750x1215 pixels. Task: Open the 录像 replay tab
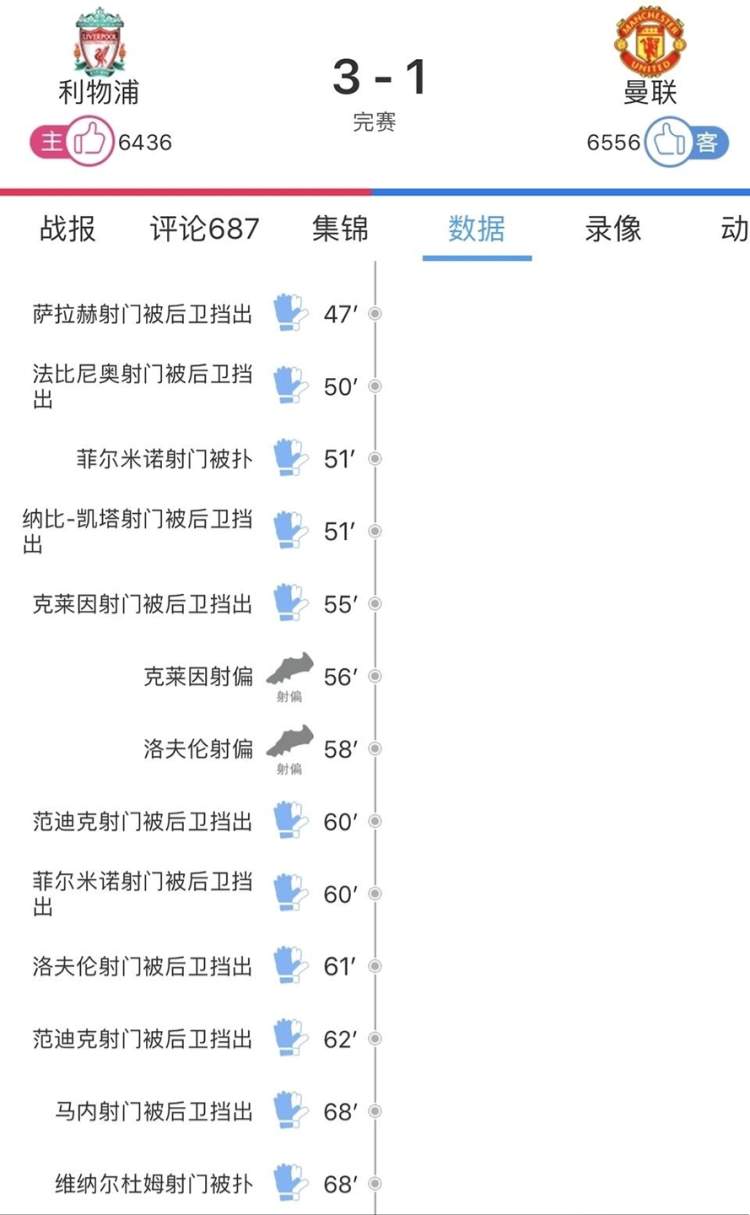click(613, 229)
